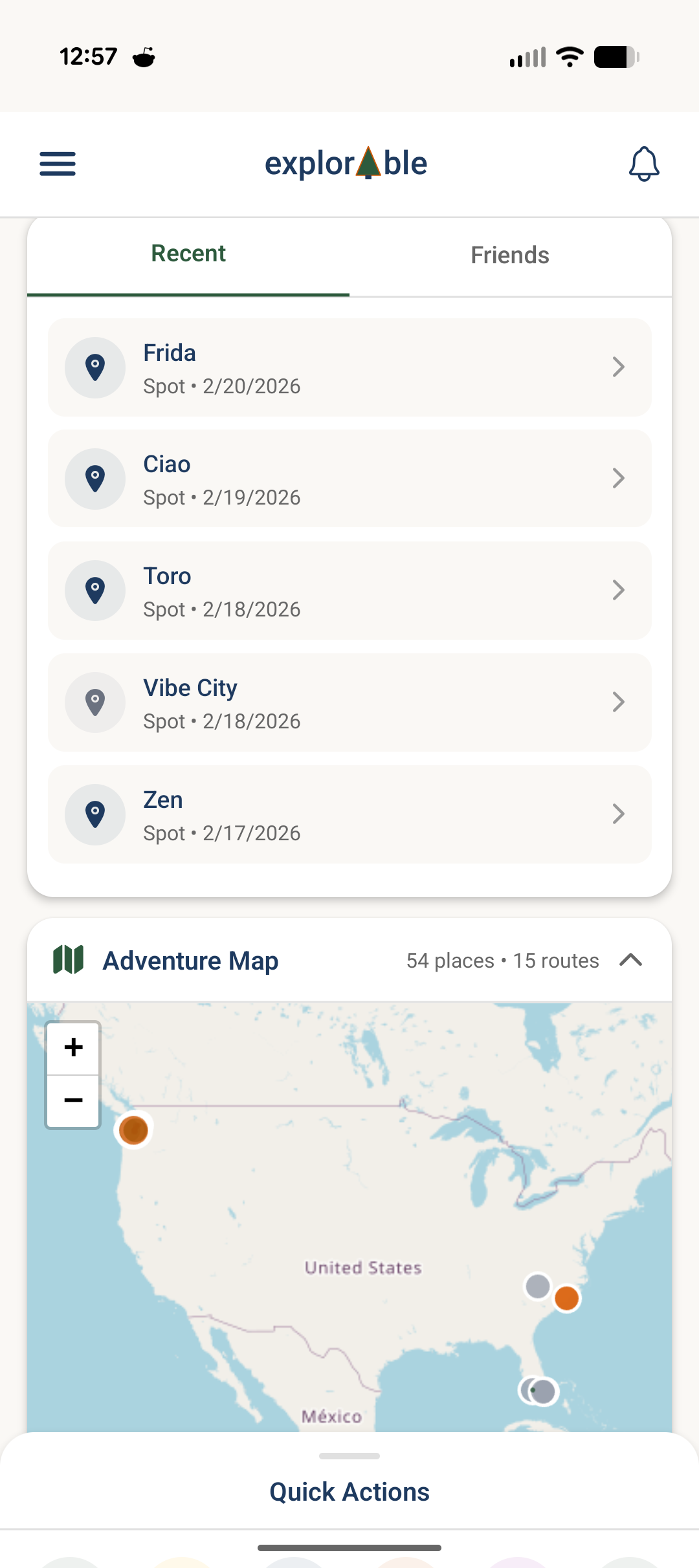
Task: Zoom in using the map plus control
Action: coord(72,1045)
